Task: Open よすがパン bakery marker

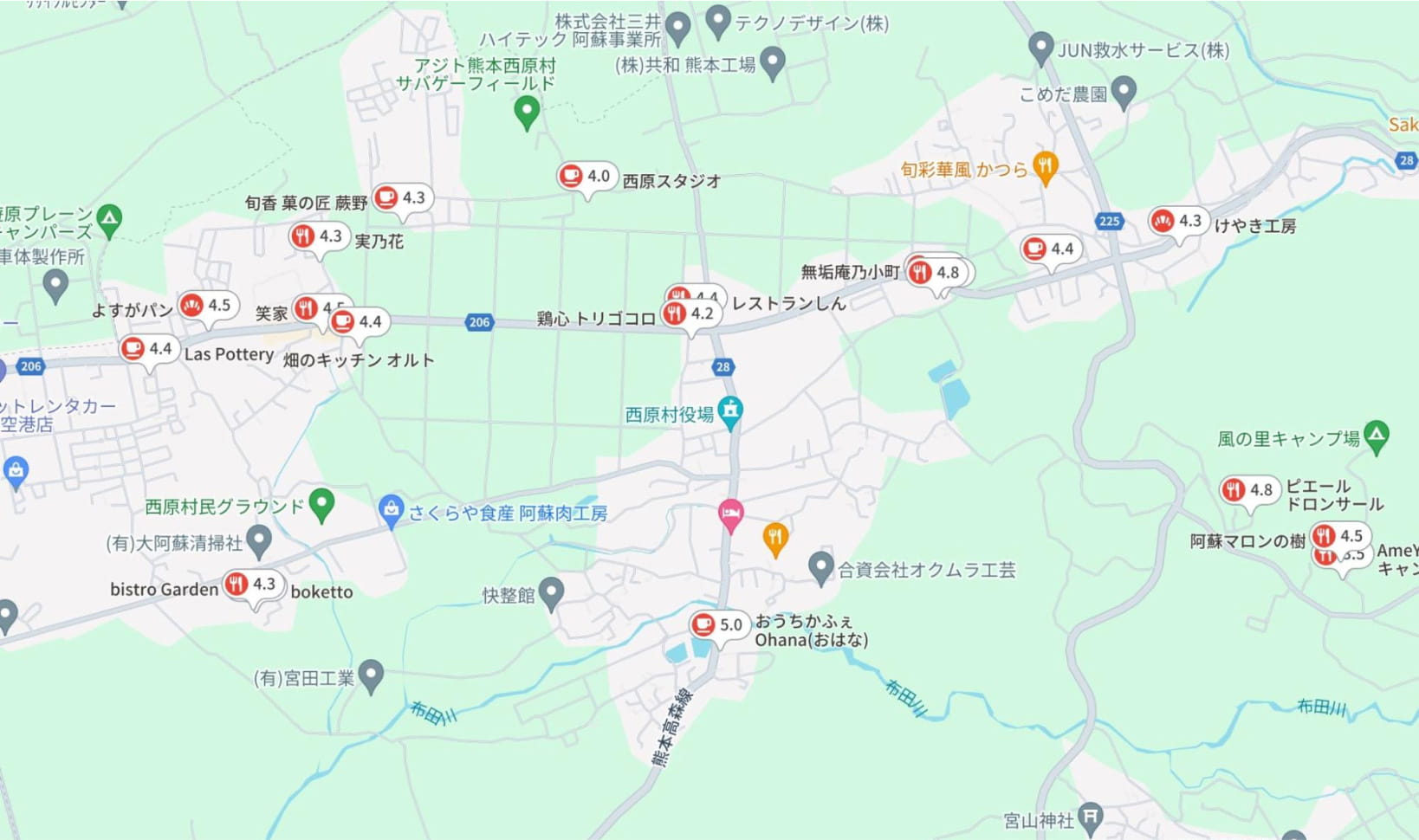Action: [x=206, y=306]
